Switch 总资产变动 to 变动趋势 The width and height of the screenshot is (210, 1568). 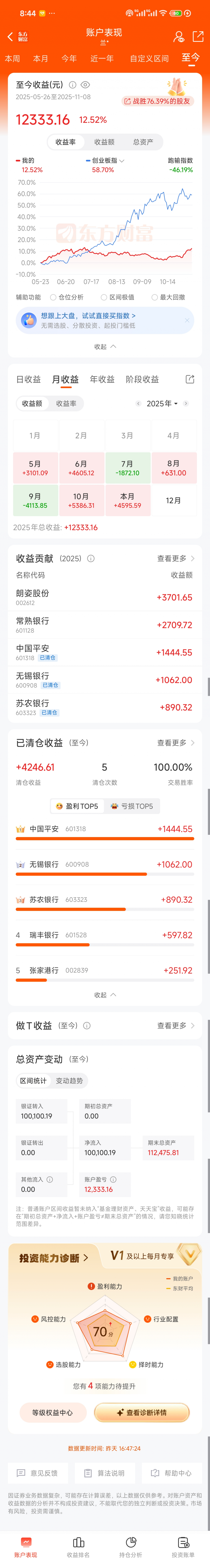(x=70, y=1080)
